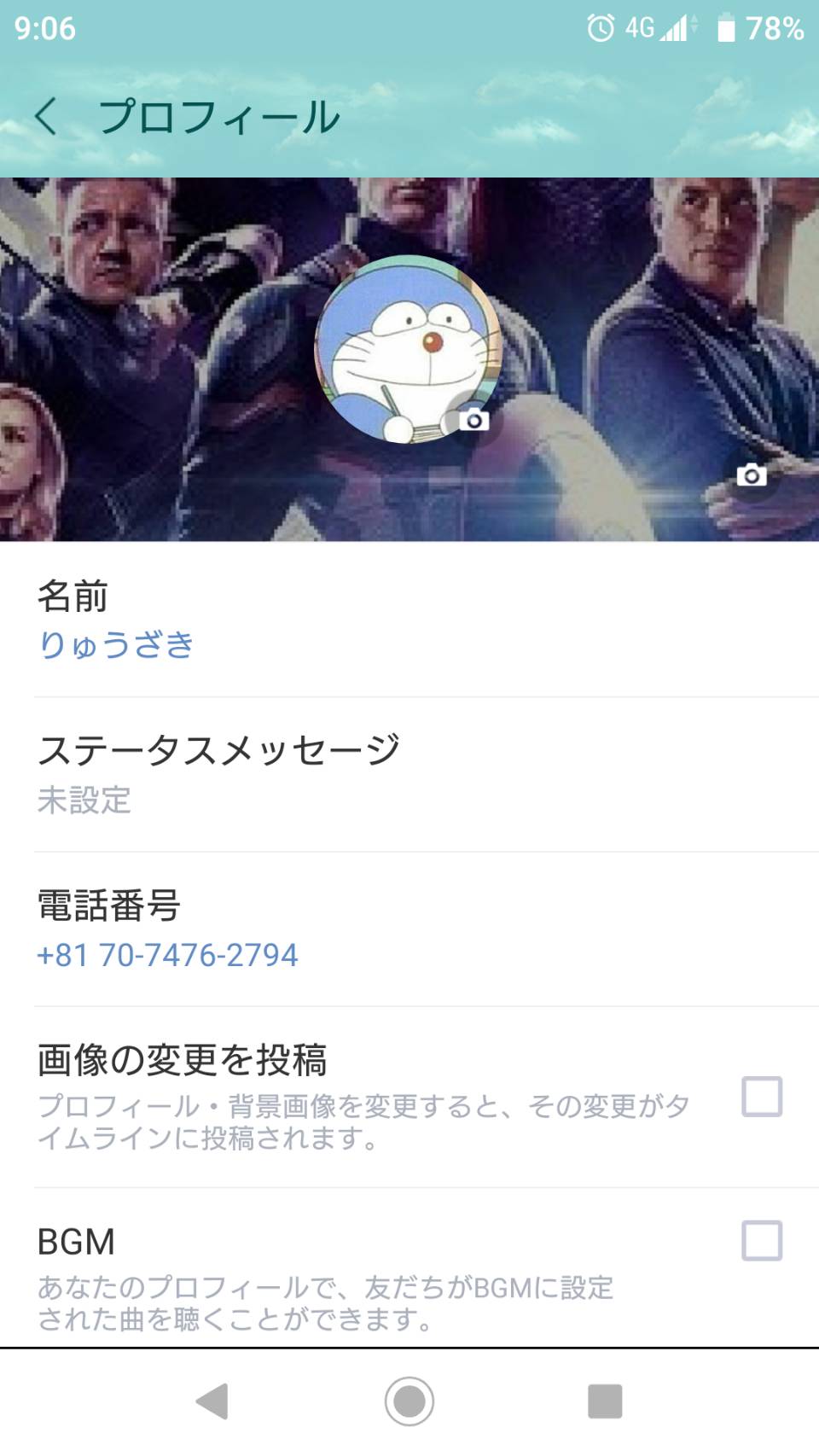The height and width of the screenshot is (1456, 819).
Task: Open the 電話番号 row
Action: [409, 929]
